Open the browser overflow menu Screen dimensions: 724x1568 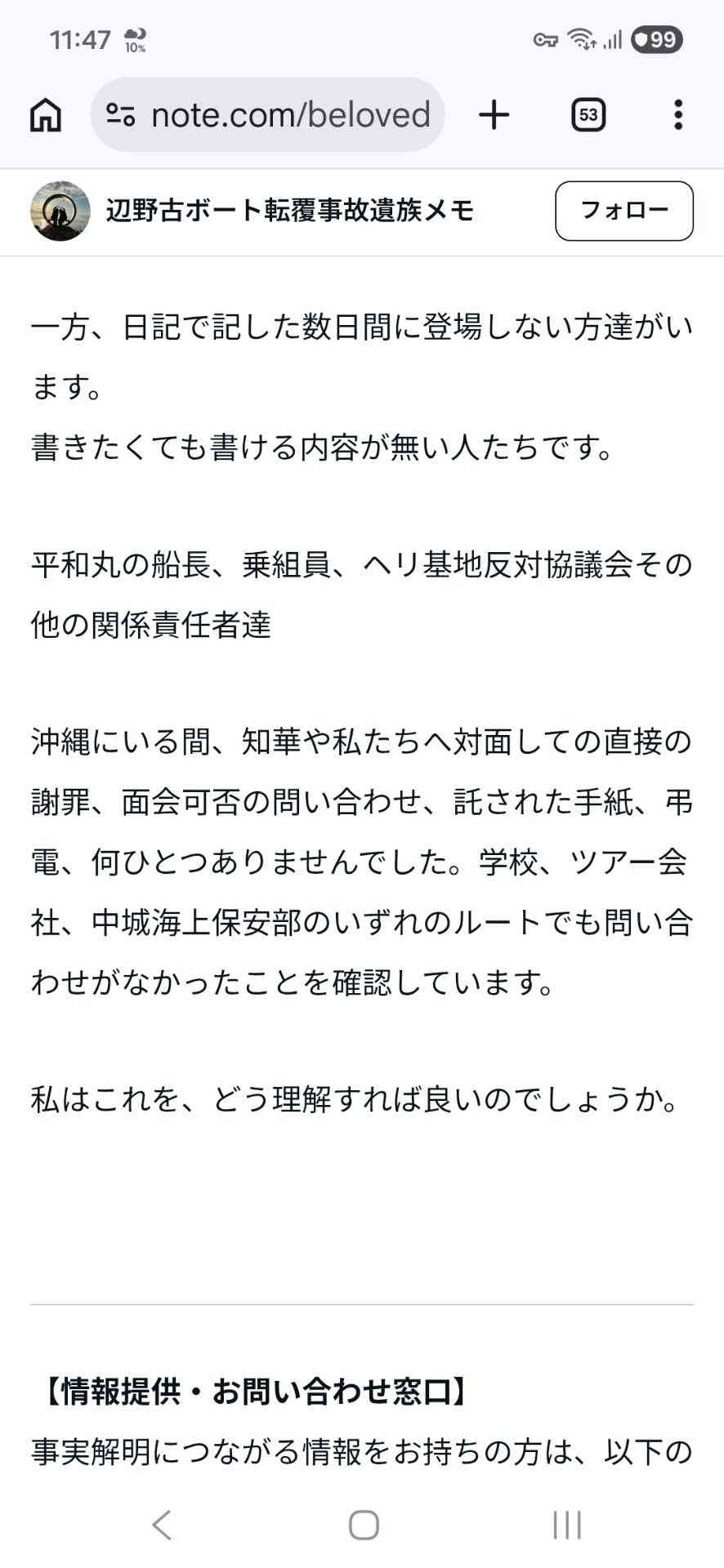677,115
